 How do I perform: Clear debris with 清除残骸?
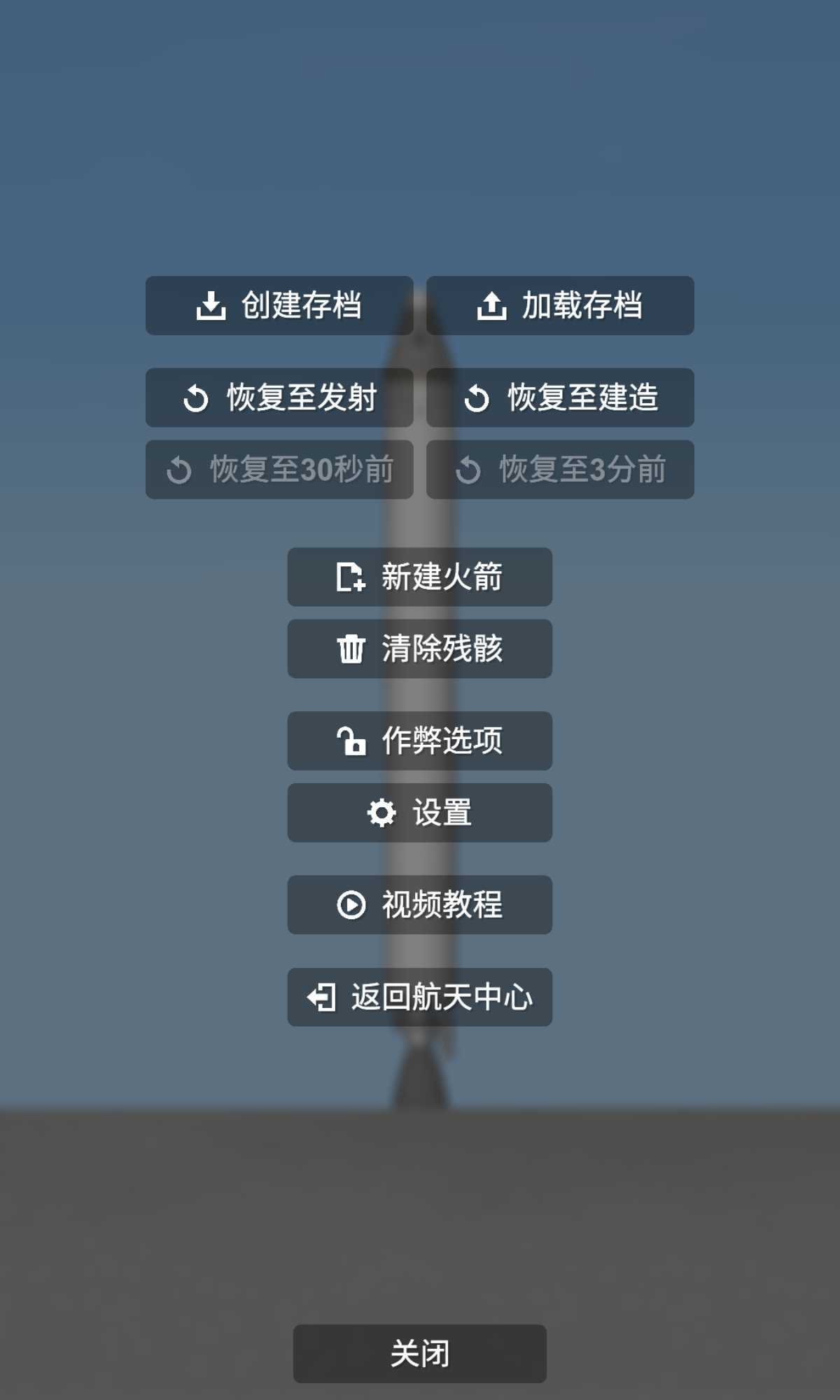coord(419,649)
